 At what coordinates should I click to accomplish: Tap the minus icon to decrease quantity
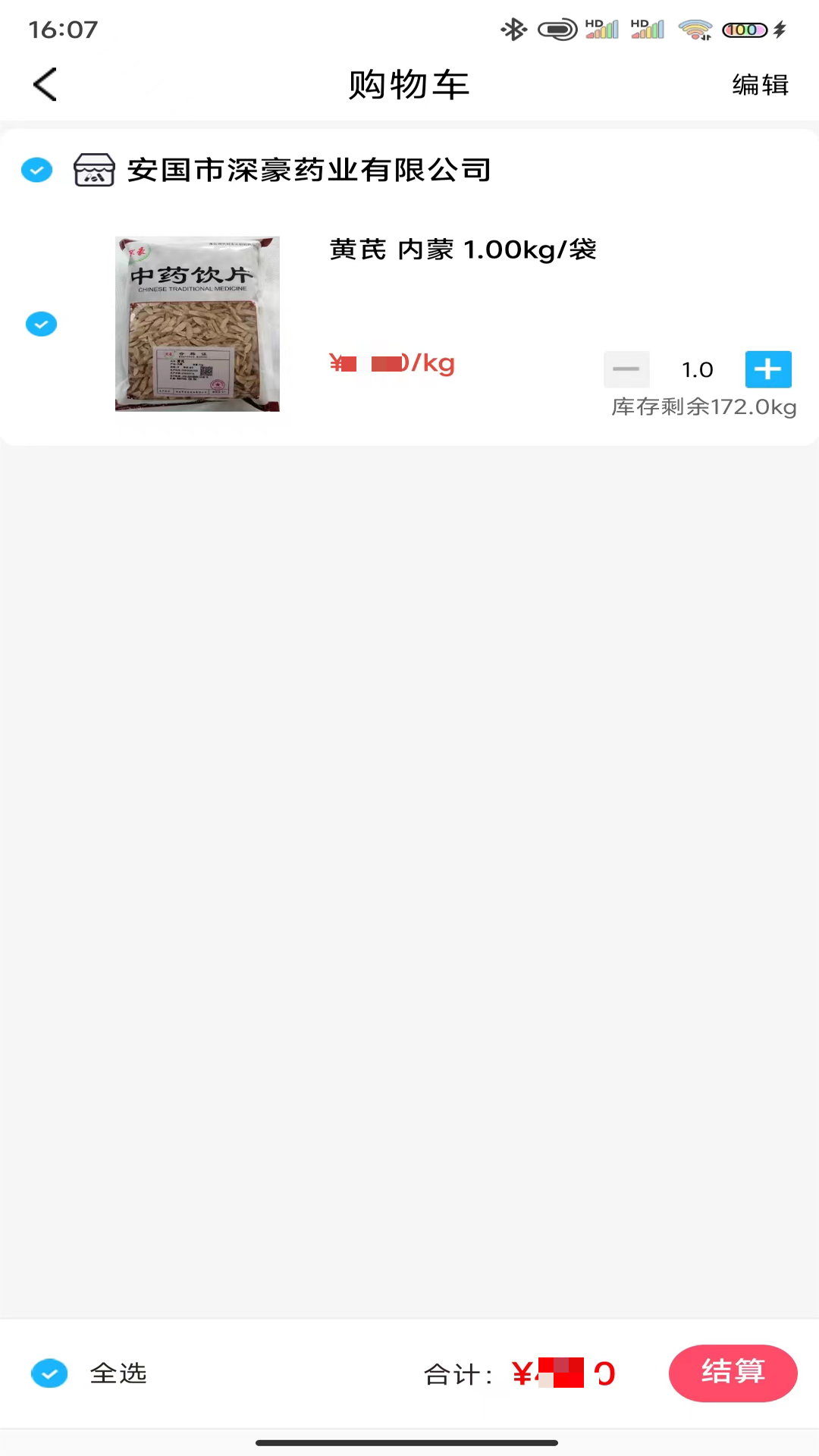[x=626, y=369]
